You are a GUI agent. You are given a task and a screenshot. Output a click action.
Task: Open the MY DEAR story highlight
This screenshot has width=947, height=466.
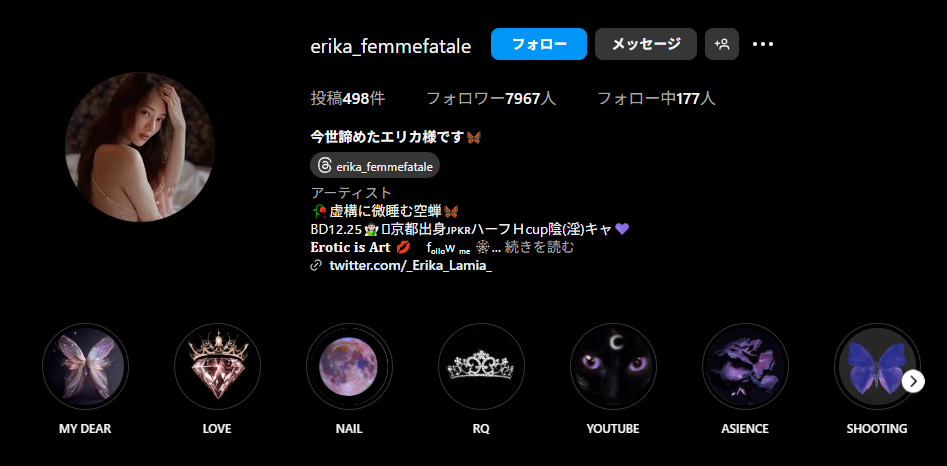tap(85, 366)
